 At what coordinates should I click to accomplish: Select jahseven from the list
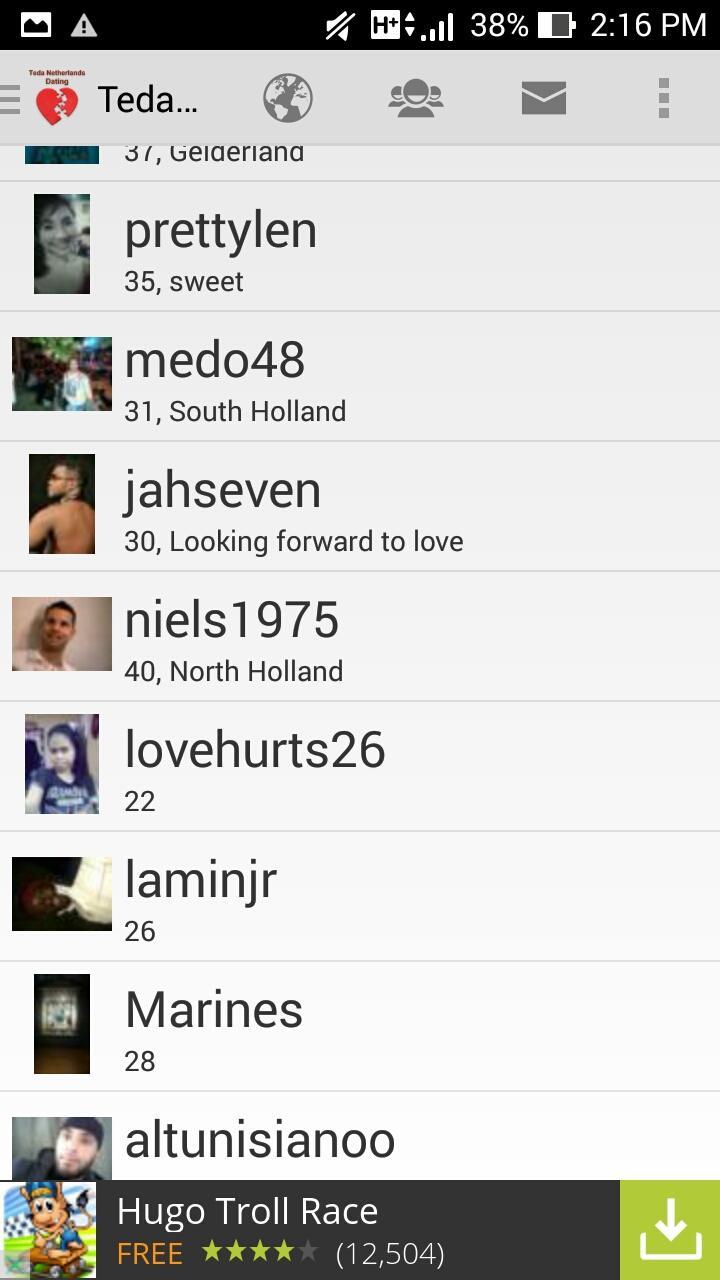[x=360, y=507]
